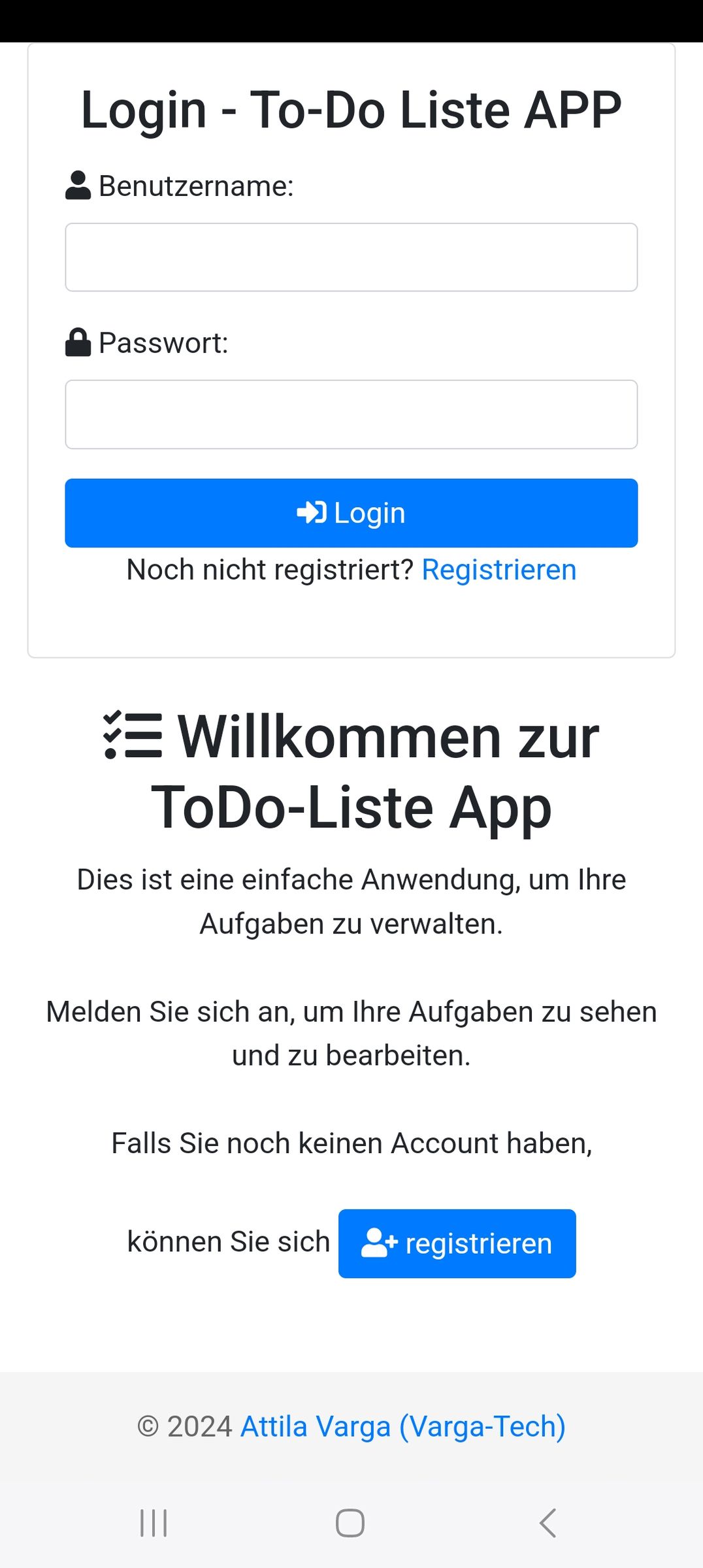Open recent apps via the Android recents icon
The width and height of the screenshot is (703, 1568).
click(152, 1524)
